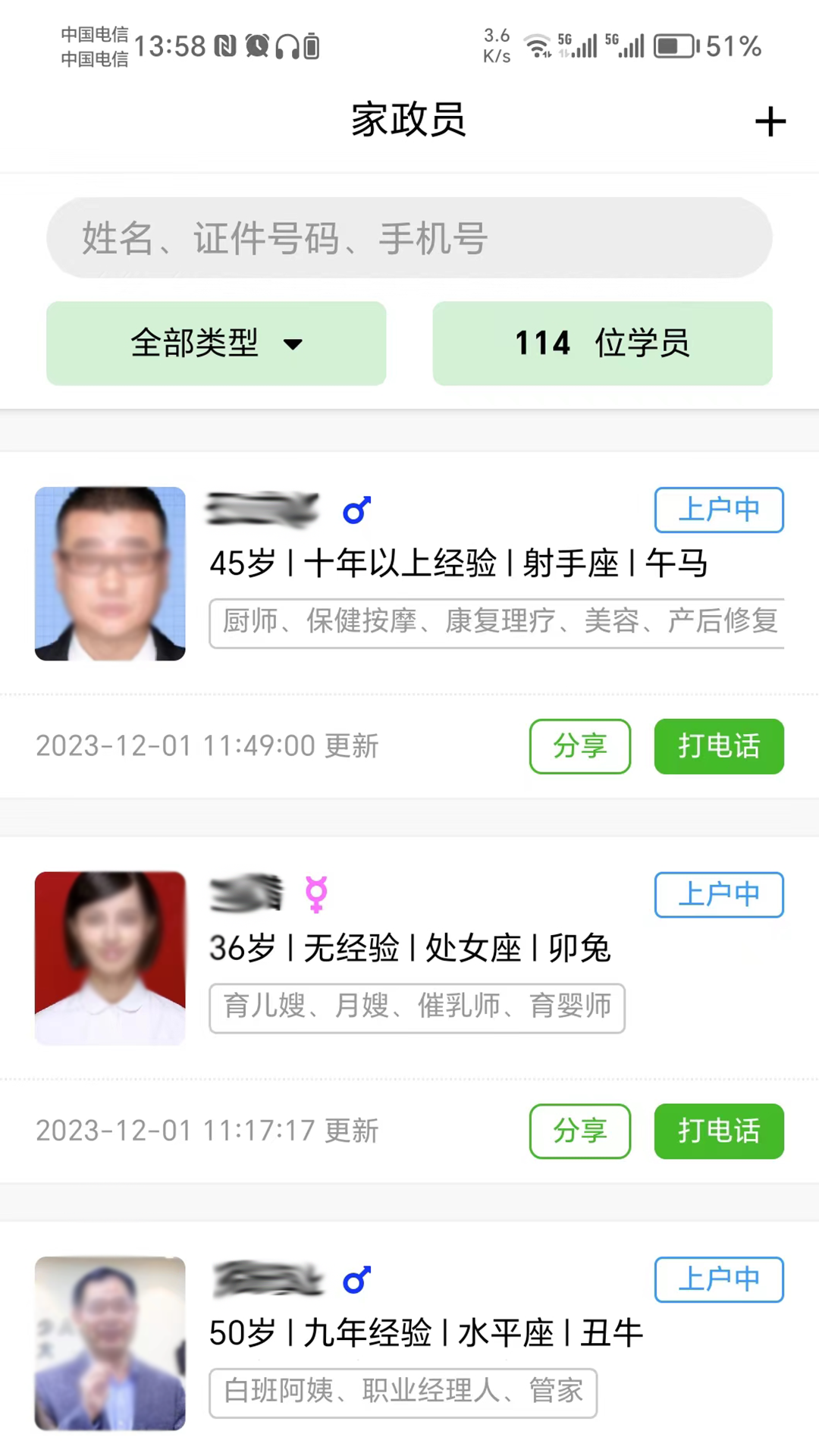
Task: Share the 45岁 worker's profile
Action: click(579, 746)
